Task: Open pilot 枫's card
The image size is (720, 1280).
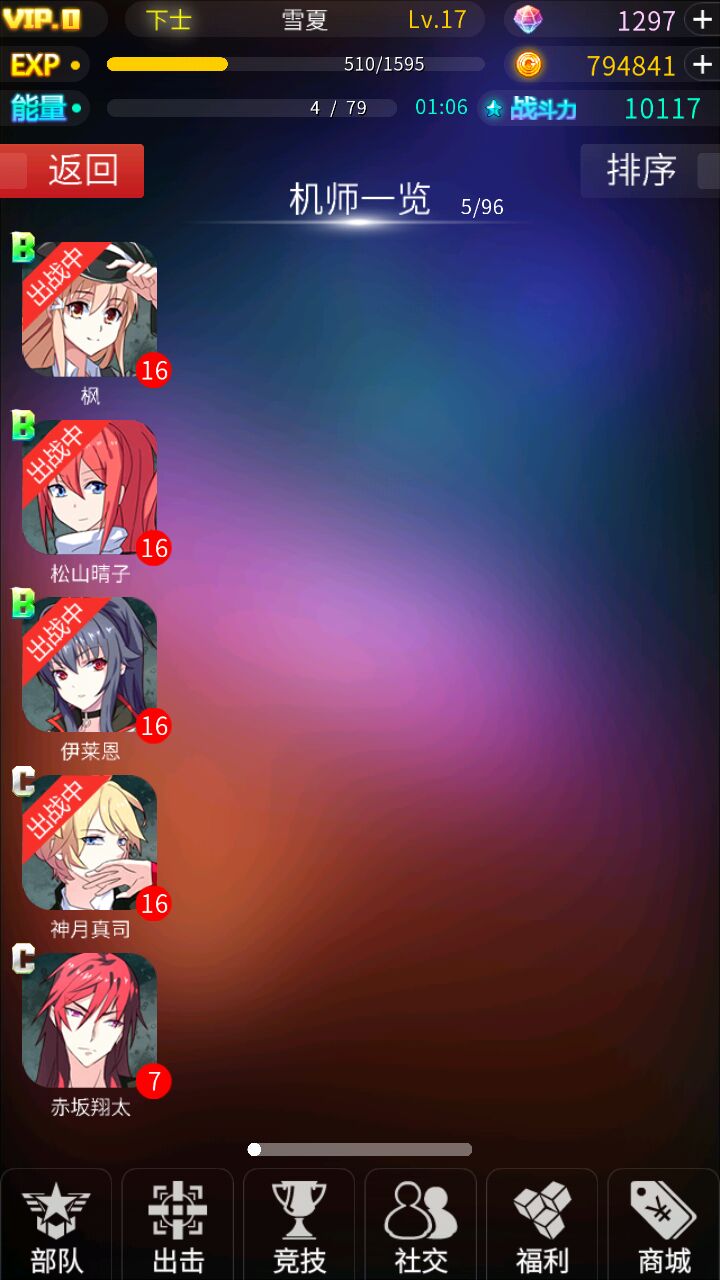Action: point(90,310)
